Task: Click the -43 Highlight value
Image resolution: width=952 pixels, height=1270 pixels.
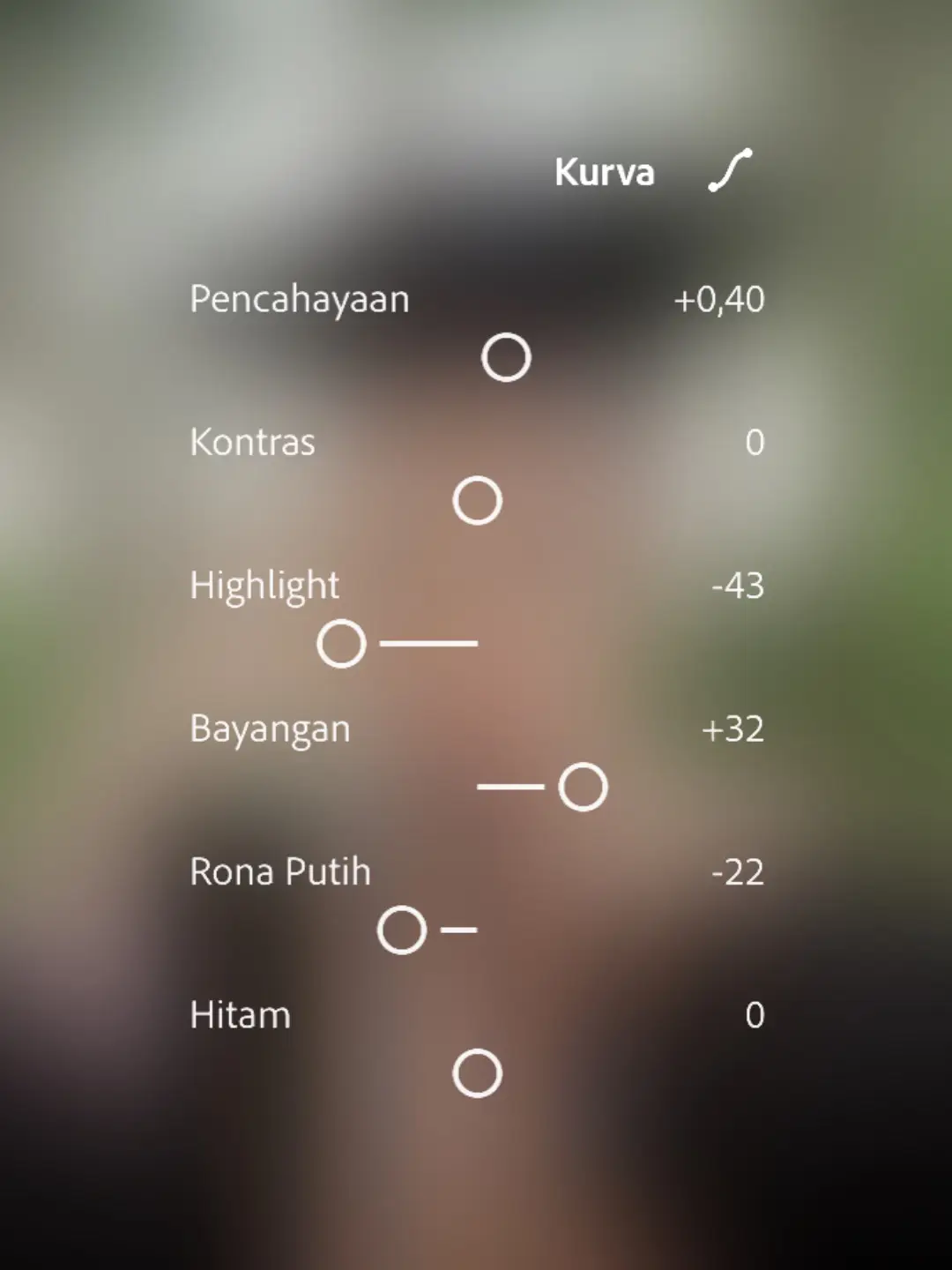Action: [739, 586]
